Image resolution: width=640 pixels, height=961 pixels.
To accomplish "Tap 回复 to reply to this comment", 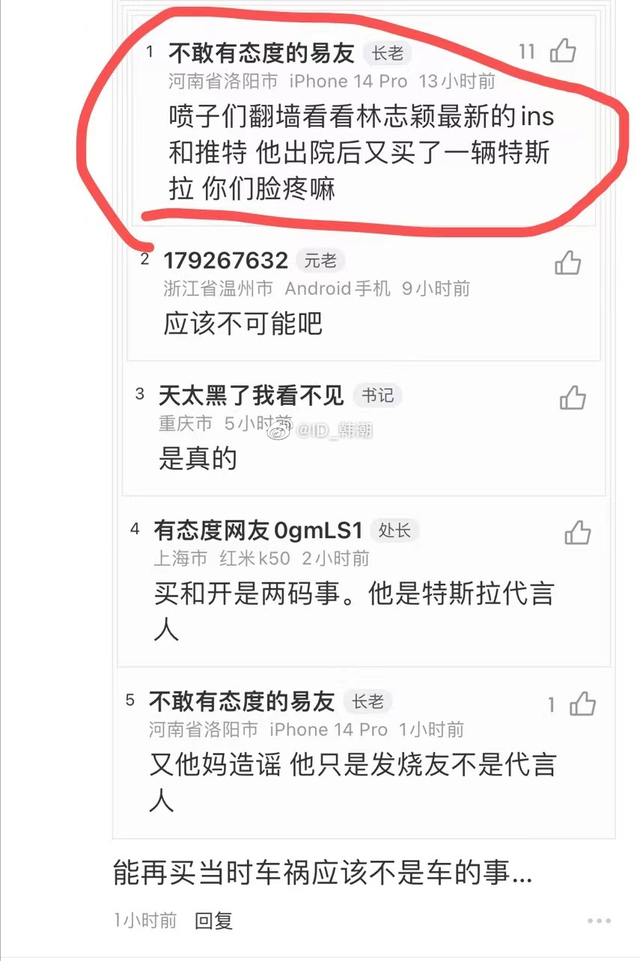I will click(213, 920).
